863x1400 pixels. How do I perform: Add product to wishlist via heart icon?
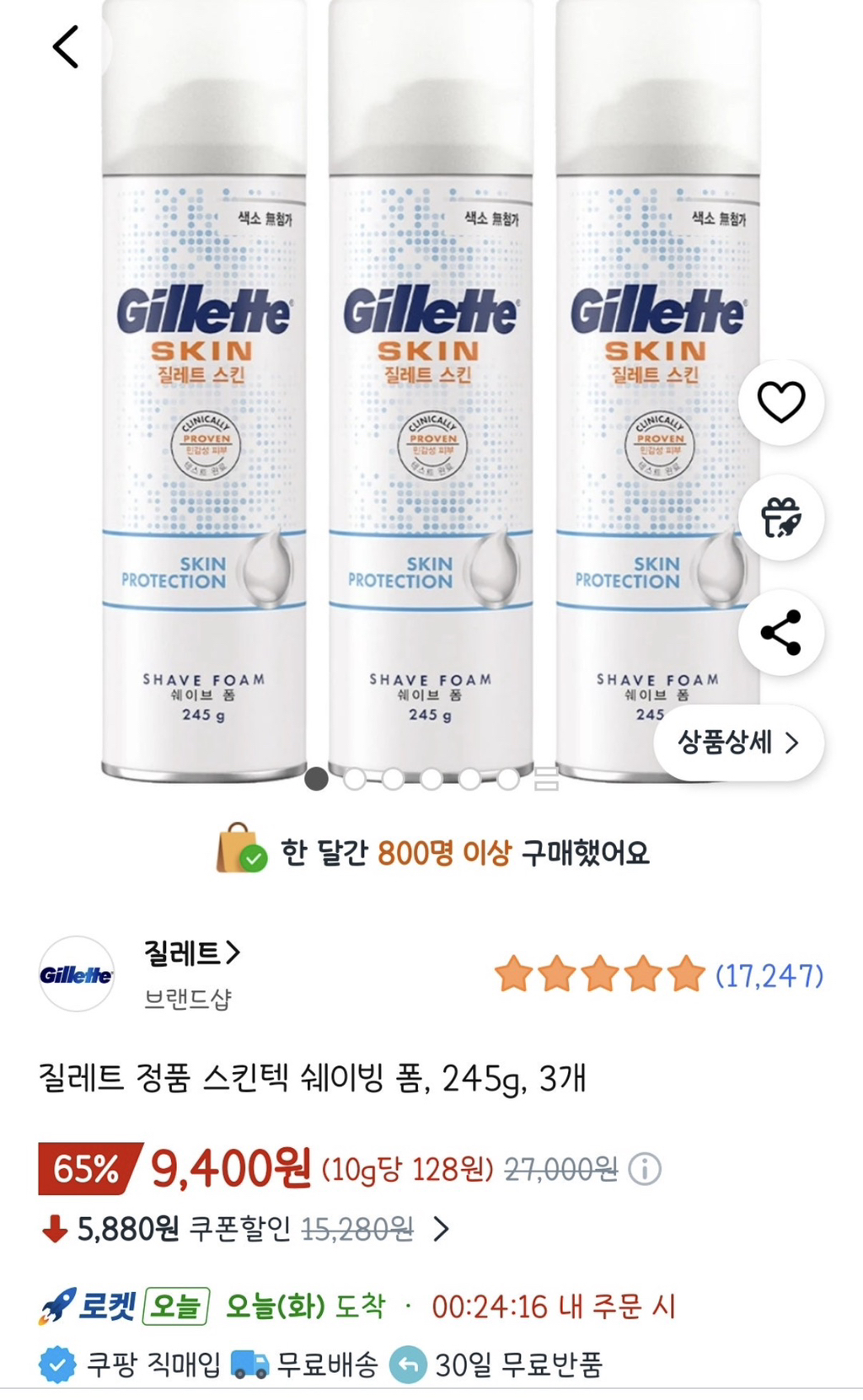782,402
